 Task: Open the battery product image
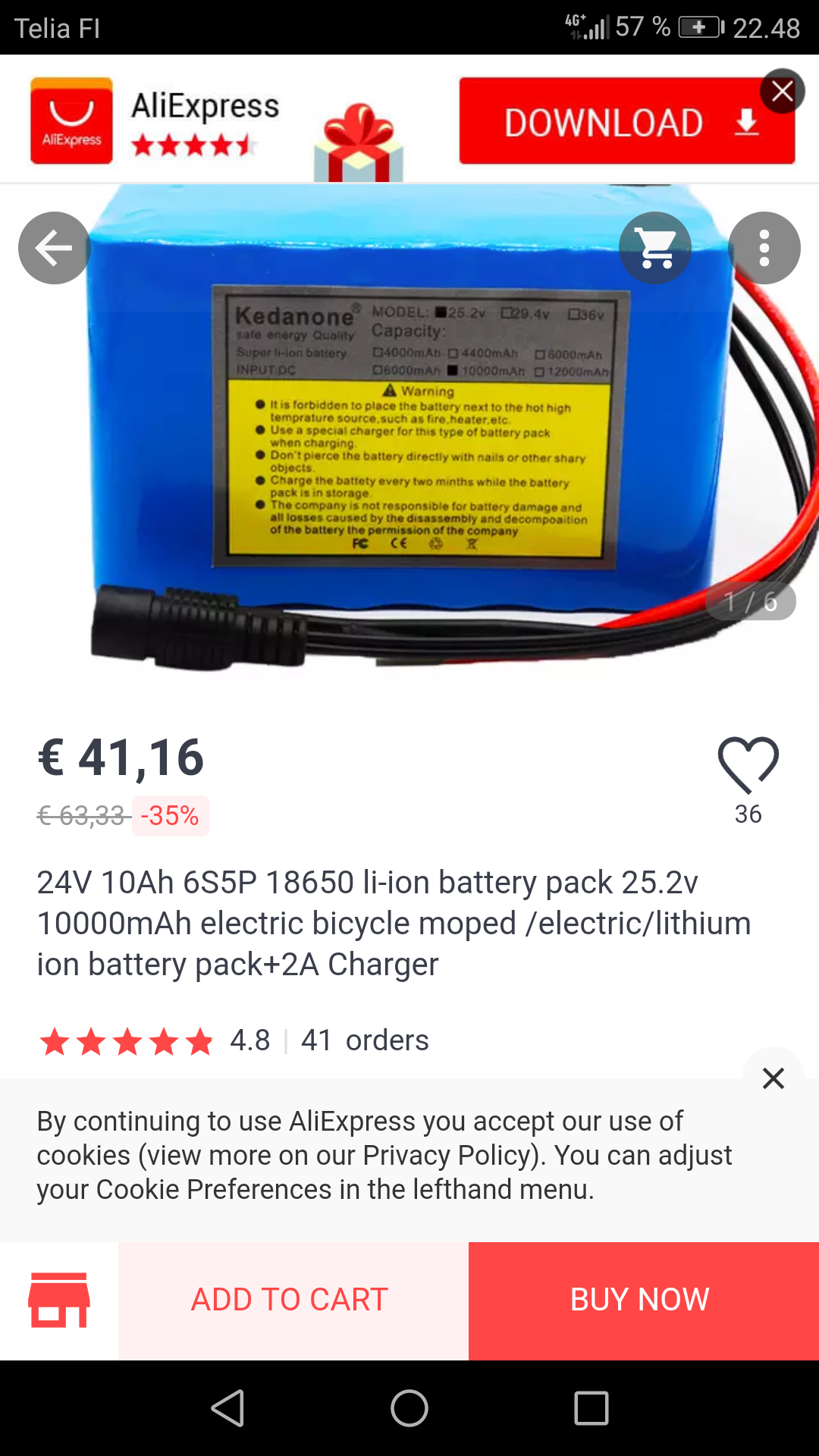[409, 440]
